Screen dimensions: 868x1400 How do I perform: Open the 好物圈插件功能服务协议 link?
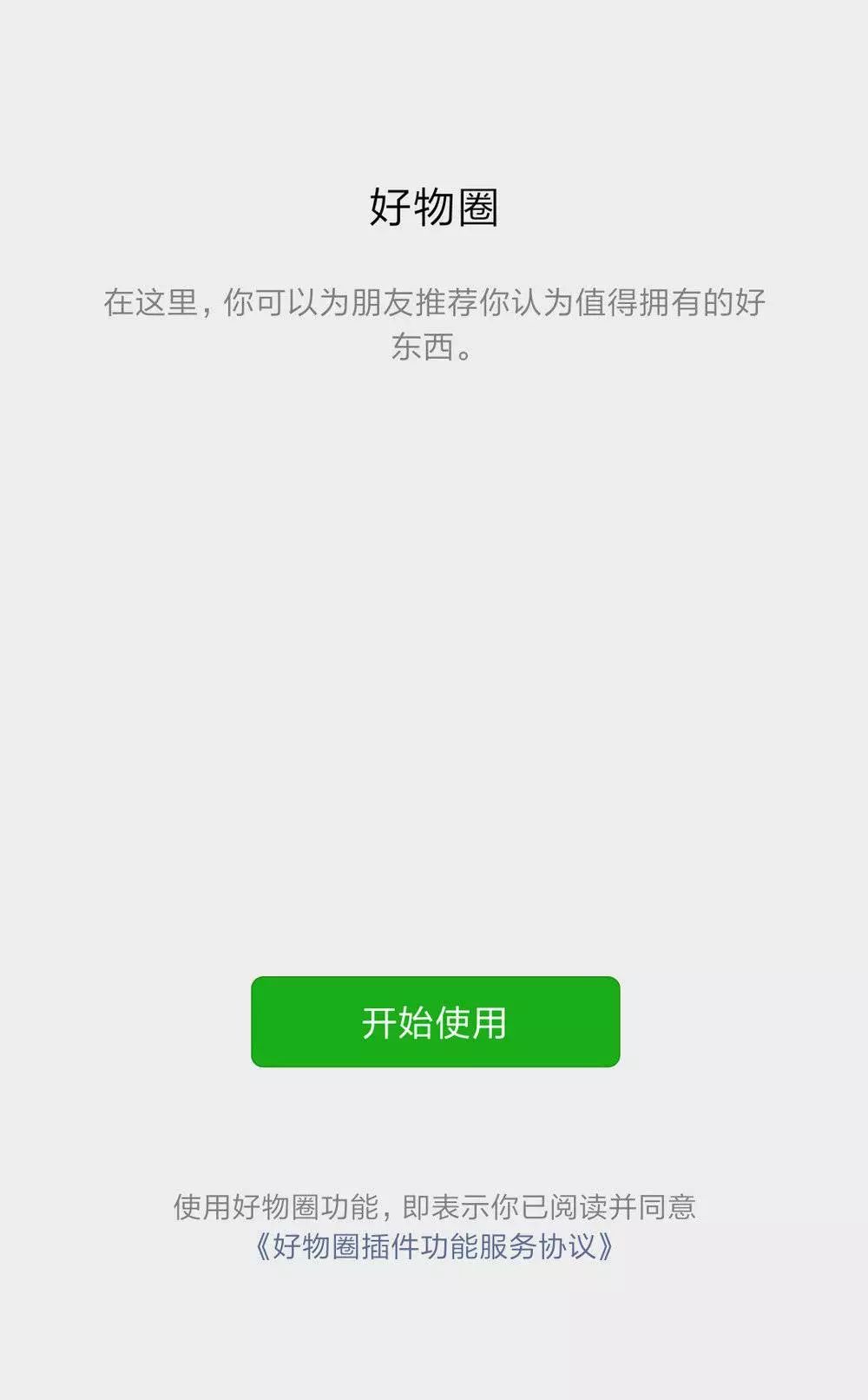tap(434, 1247)
